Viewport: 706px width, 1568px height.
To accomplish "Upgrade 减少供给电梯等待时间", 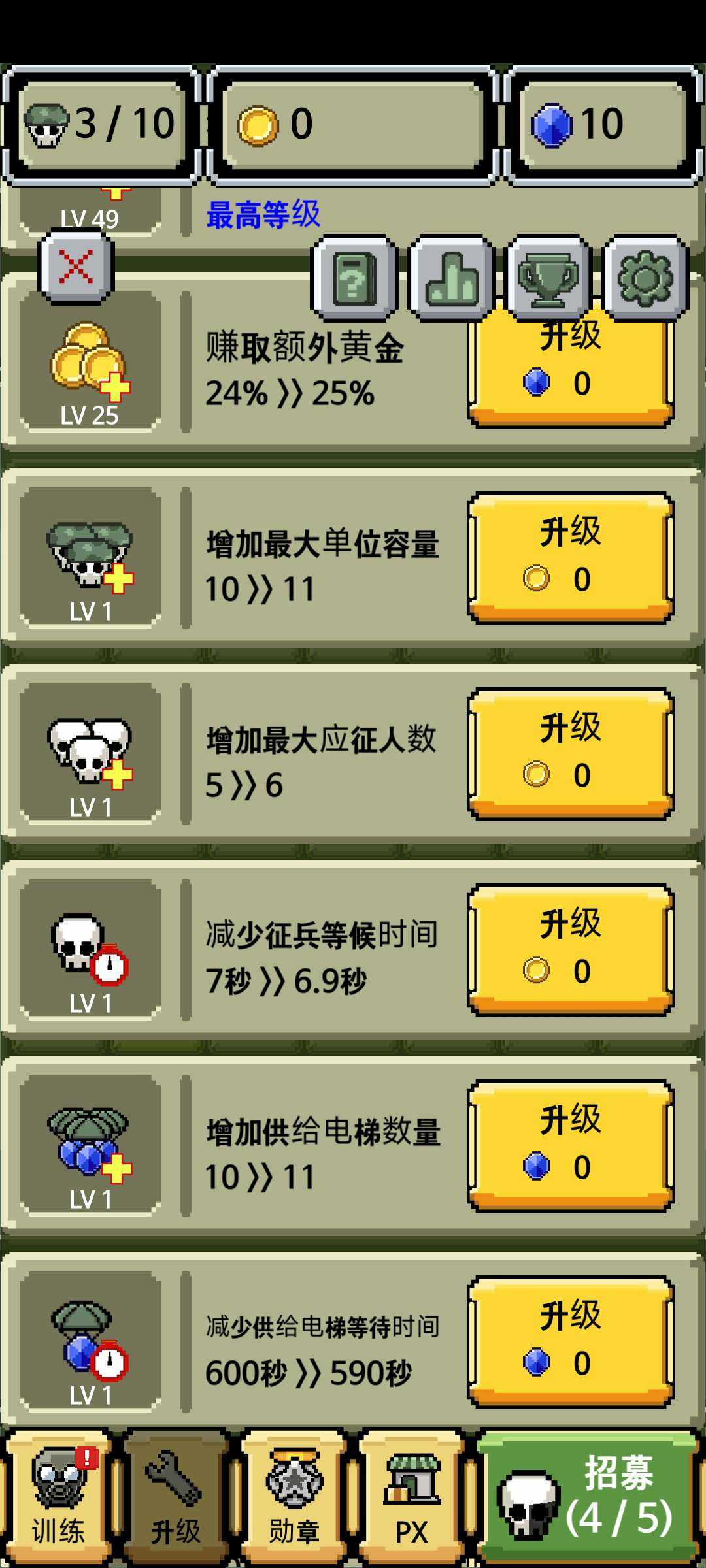I will (570, 1341).
